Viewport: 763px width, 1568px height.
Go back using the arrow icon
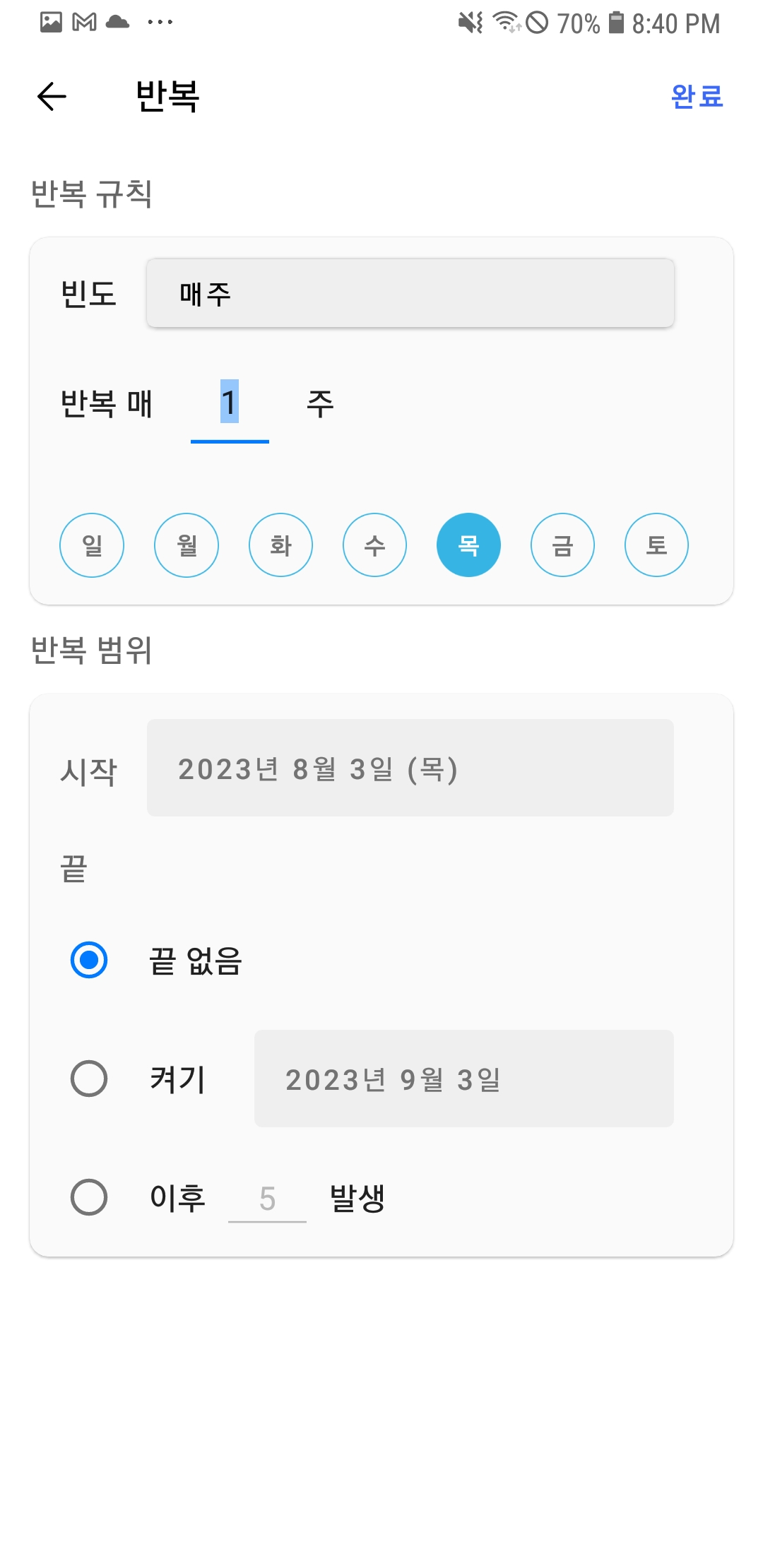(52, 97)
